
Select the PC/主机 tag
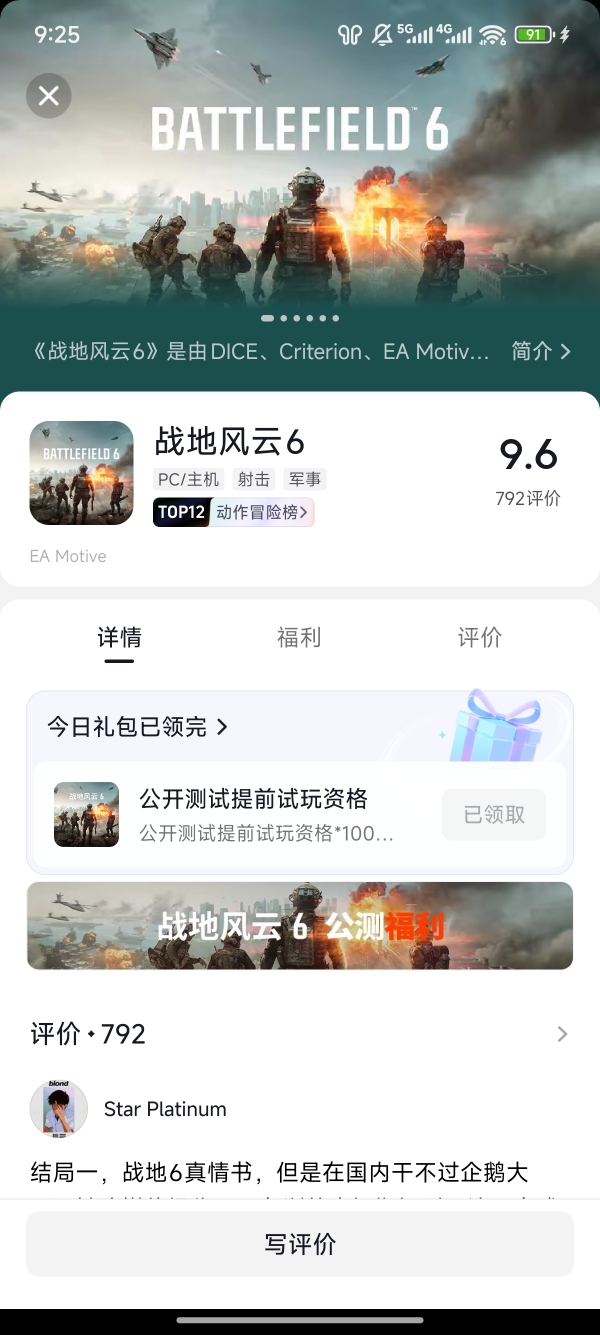click(189, 480)
